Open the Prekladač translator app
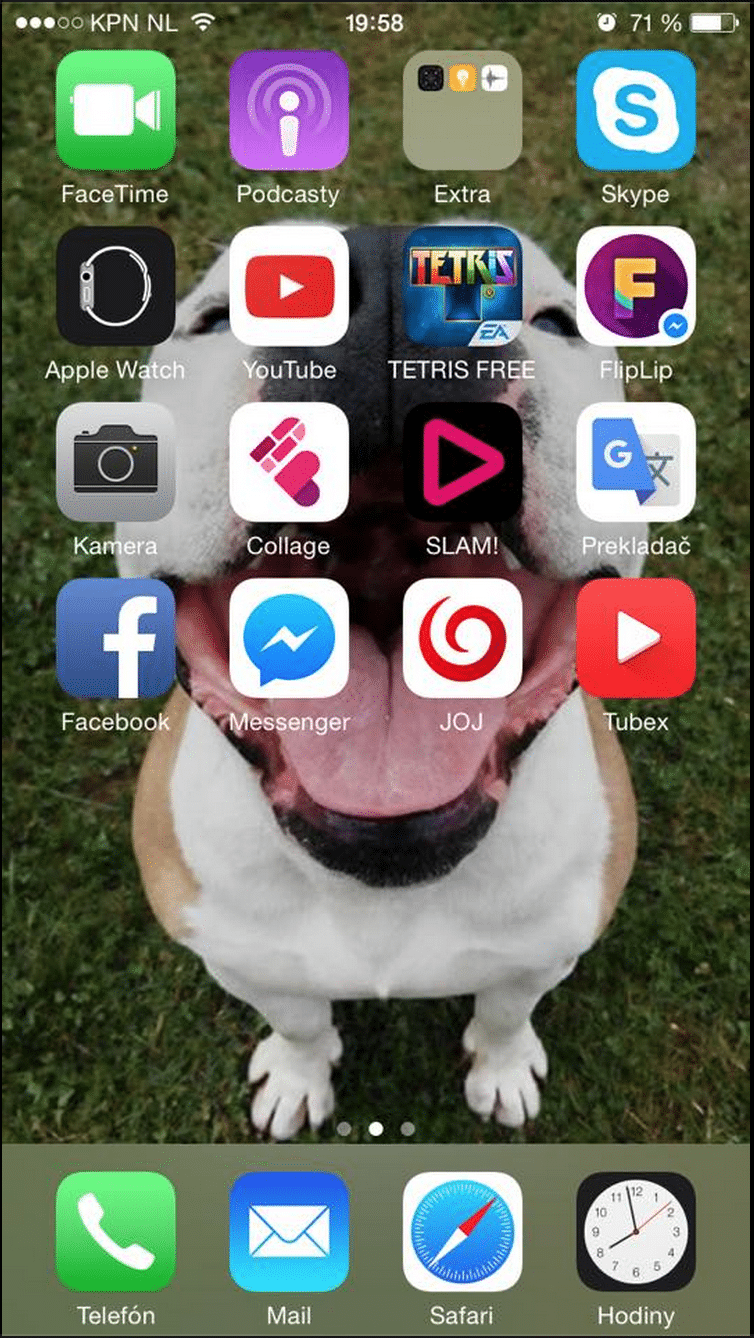Image resolution: width=754 pixels, height=1338 pixels. tap(636, 462)
